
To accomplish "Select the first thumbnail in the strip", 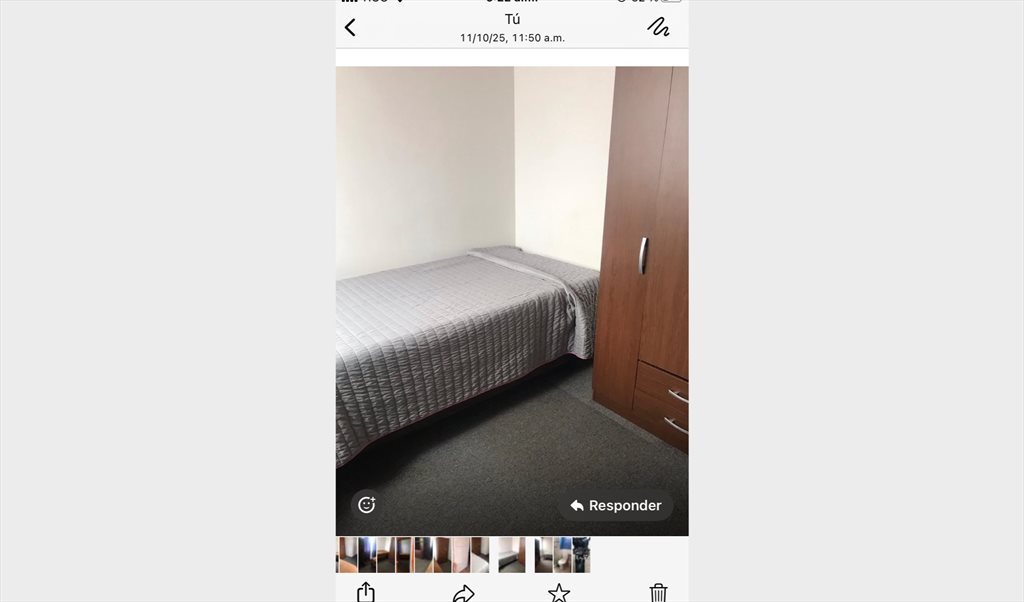I will point(347,555).
